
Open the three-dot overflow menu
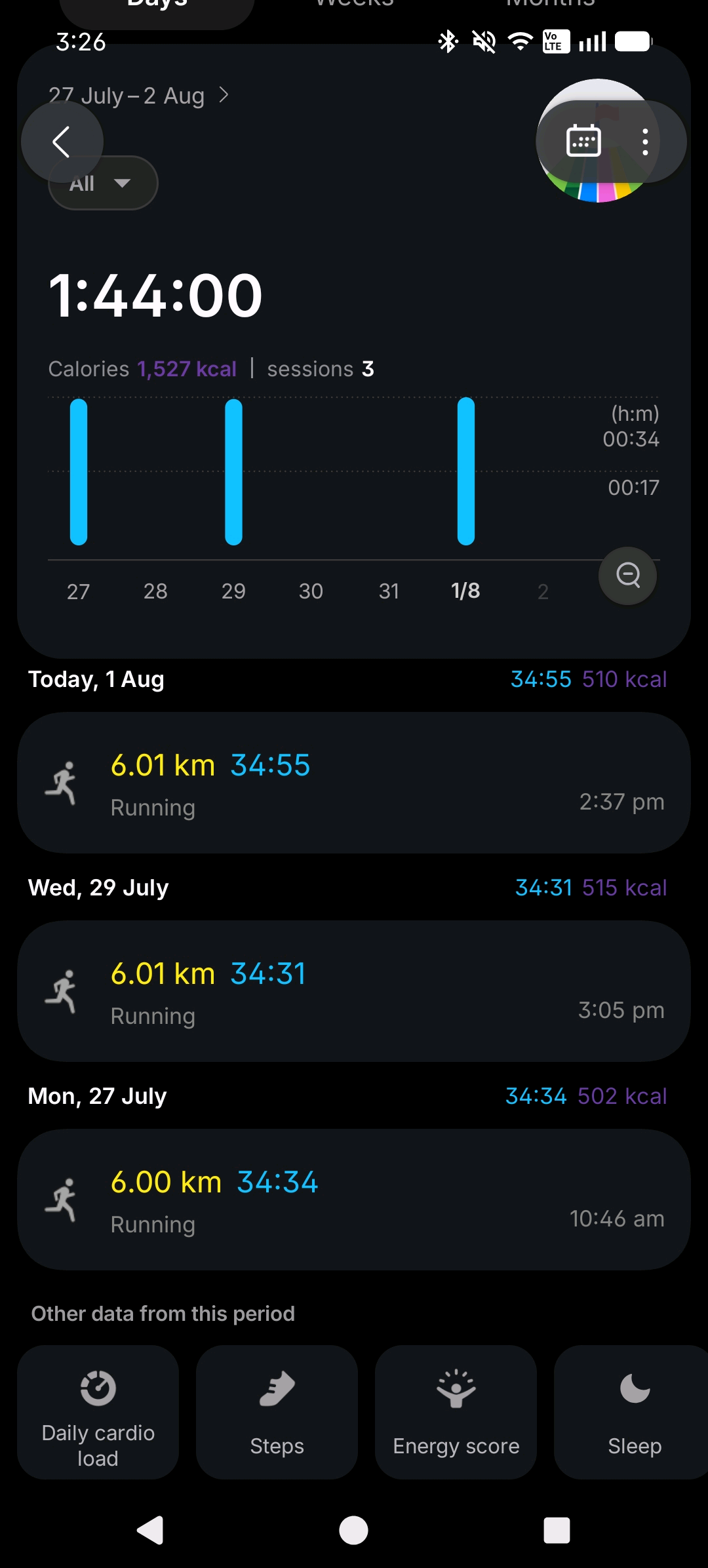(x=646, y=142)
